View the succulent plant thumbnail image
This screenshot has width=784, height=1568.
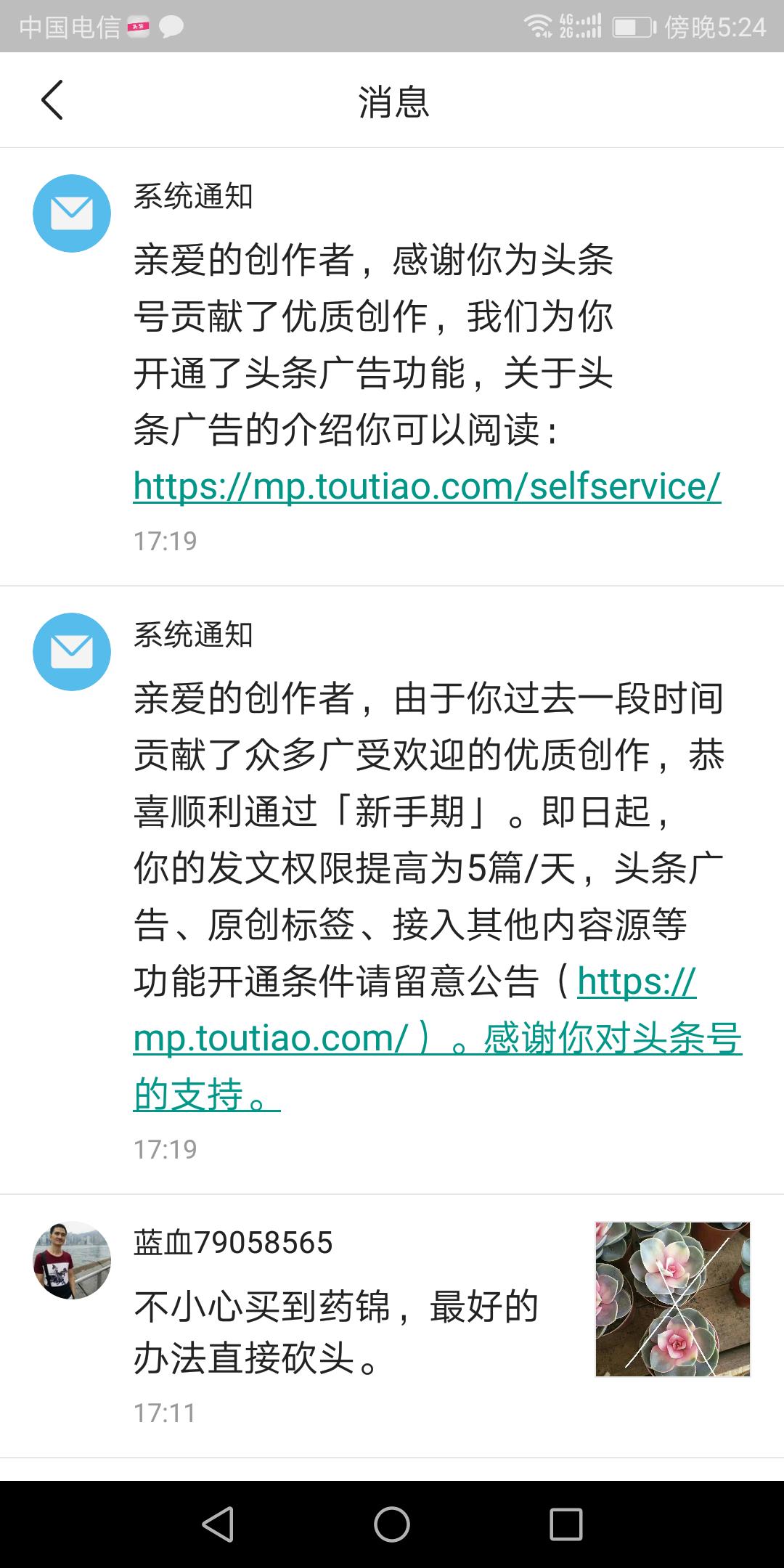pyautogui.click(x=671, y=1299)
